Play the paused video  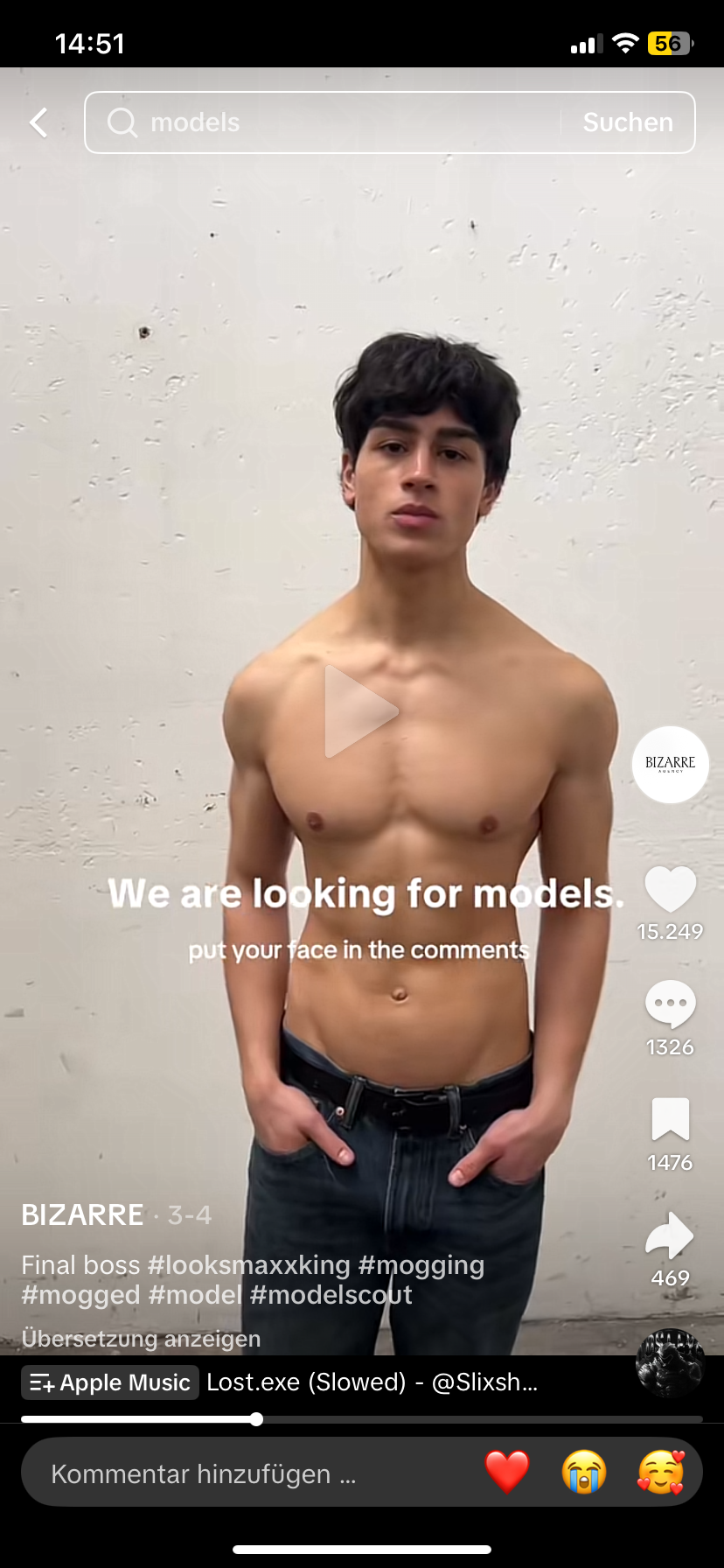[361, 711]
